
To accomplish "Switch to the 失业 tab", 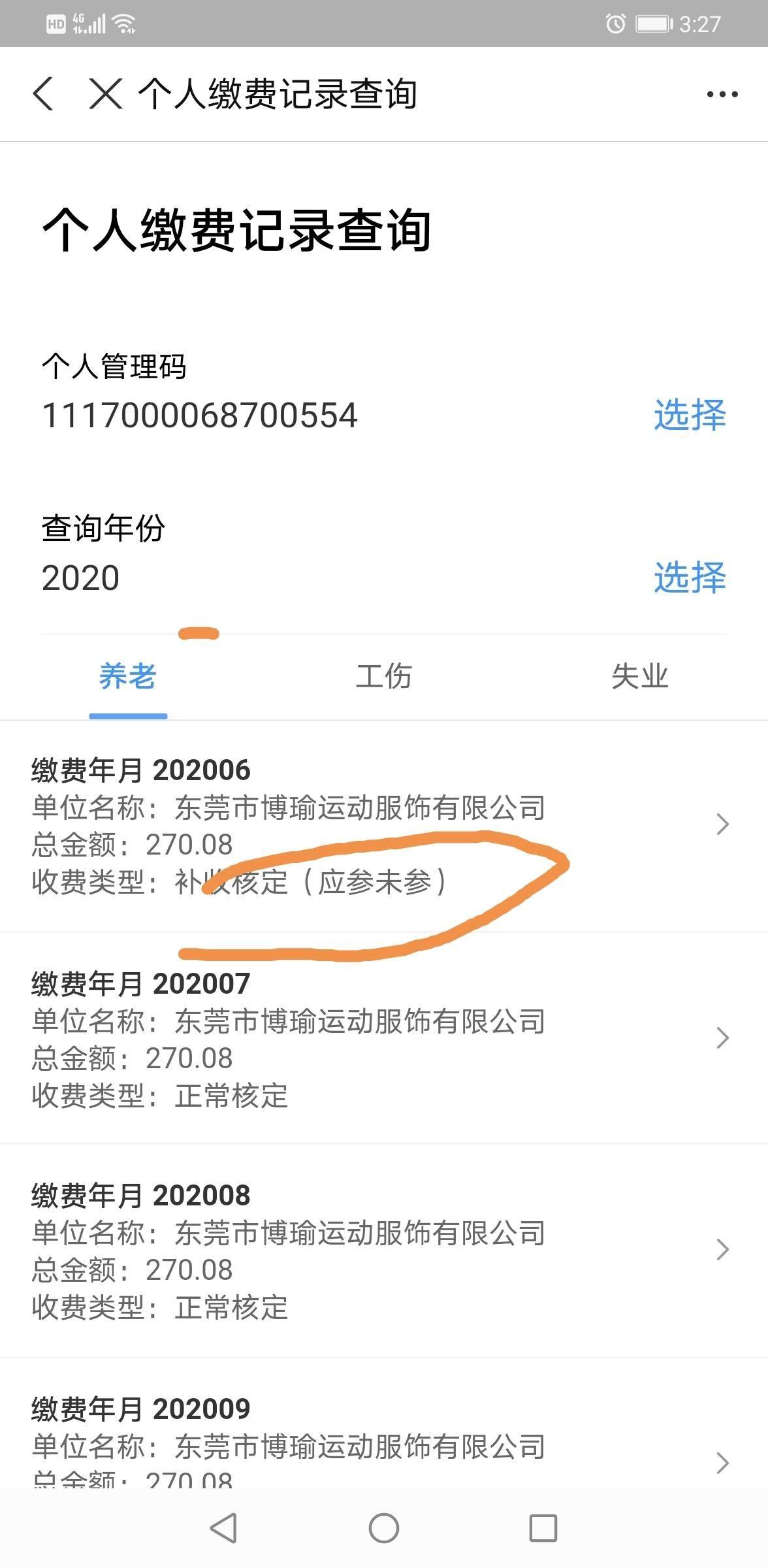I will tap(640, 677).
